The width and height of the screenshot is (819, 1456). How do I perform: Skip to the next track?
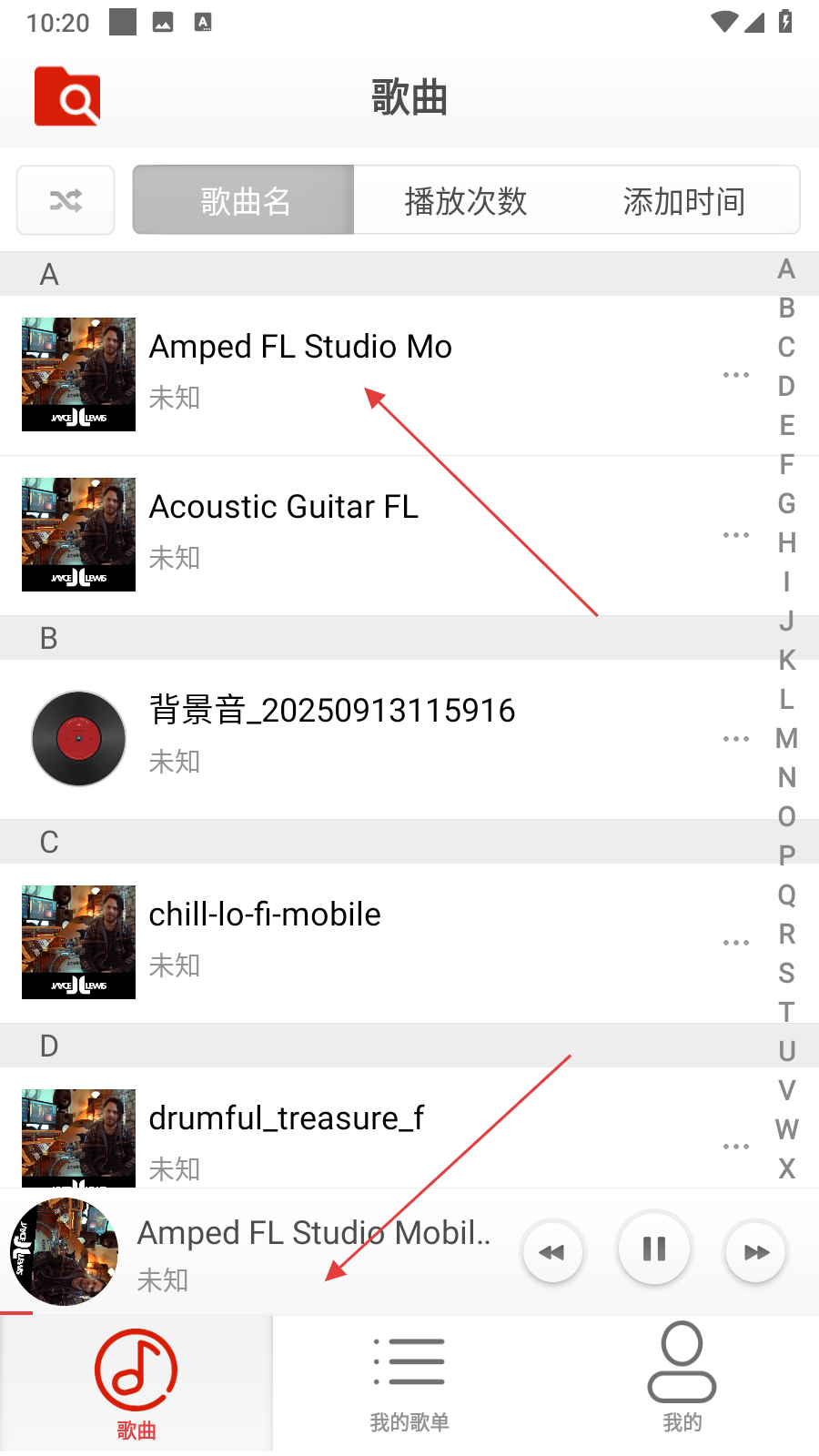756,1252
